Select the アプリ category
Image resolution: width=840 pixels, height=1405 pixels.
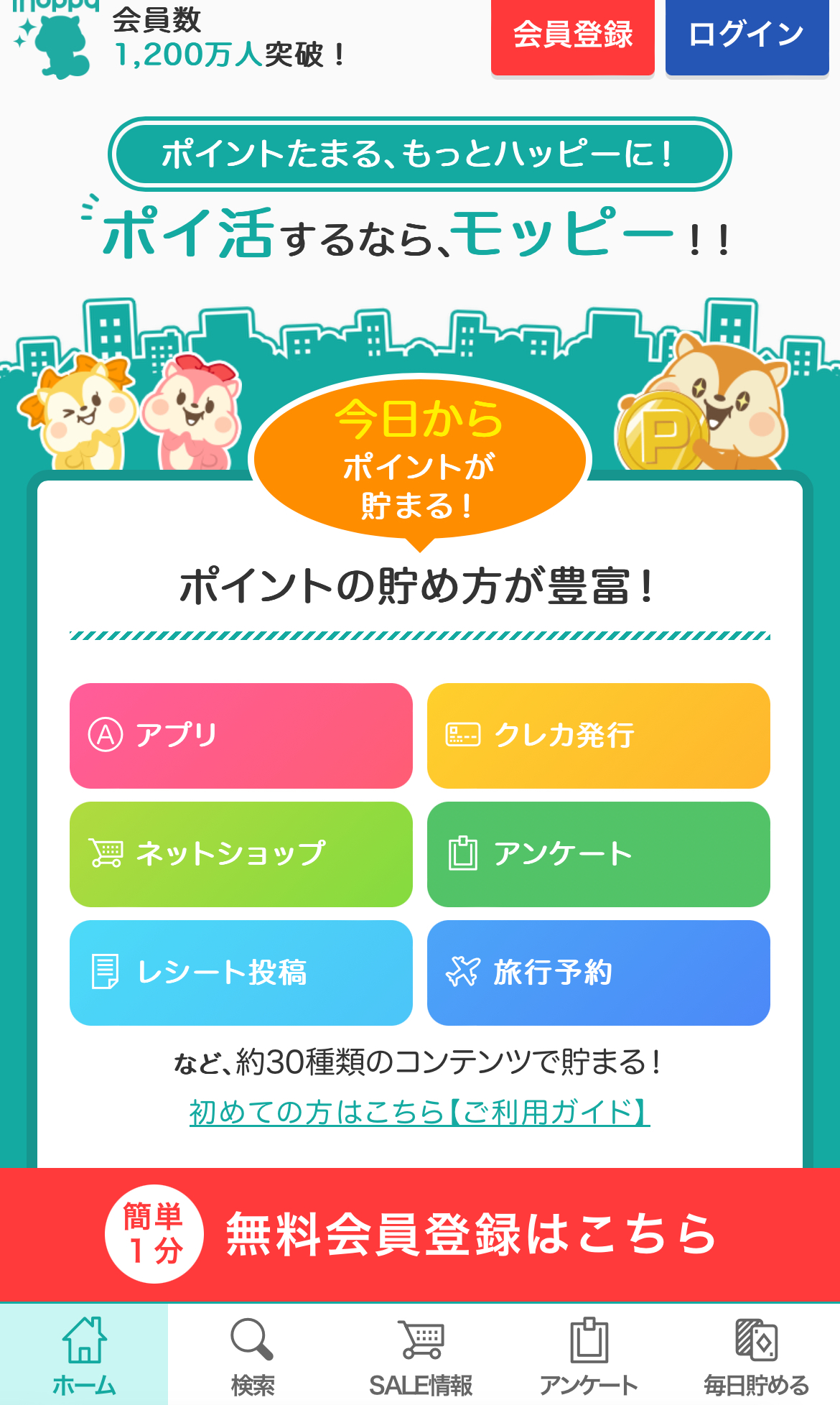pyautogui.click(x=241, y=736)
